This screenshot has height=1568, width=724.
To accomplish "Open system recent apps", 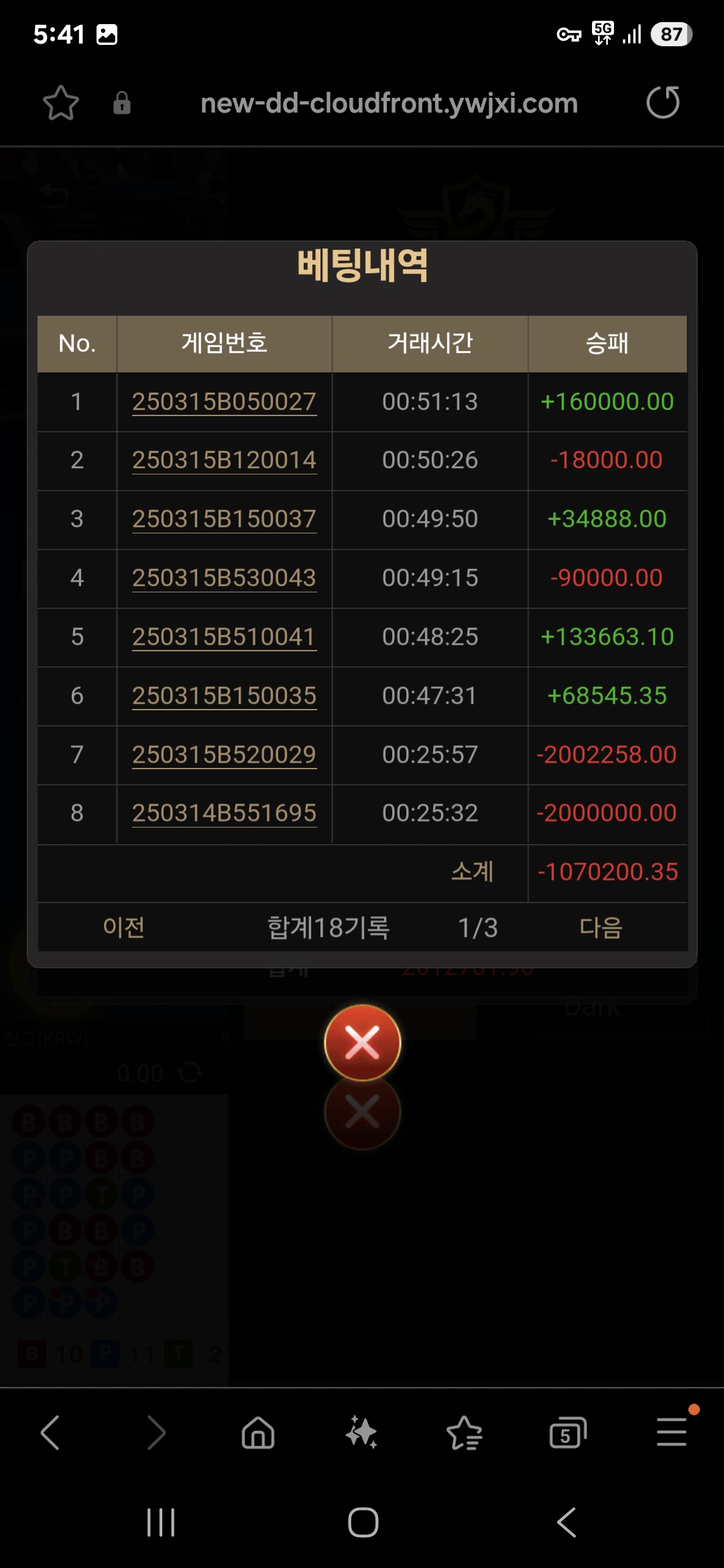I will [161, 1522].
